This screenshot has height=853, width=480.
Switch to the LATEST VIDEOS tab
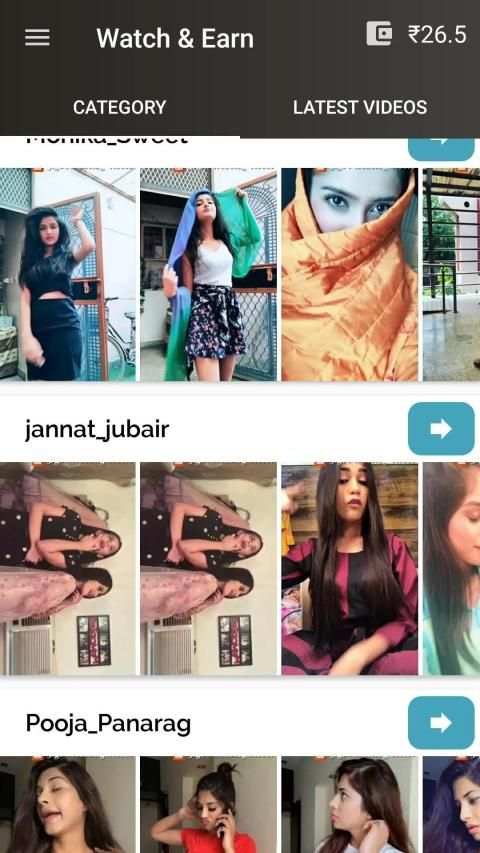coord(360,107)
